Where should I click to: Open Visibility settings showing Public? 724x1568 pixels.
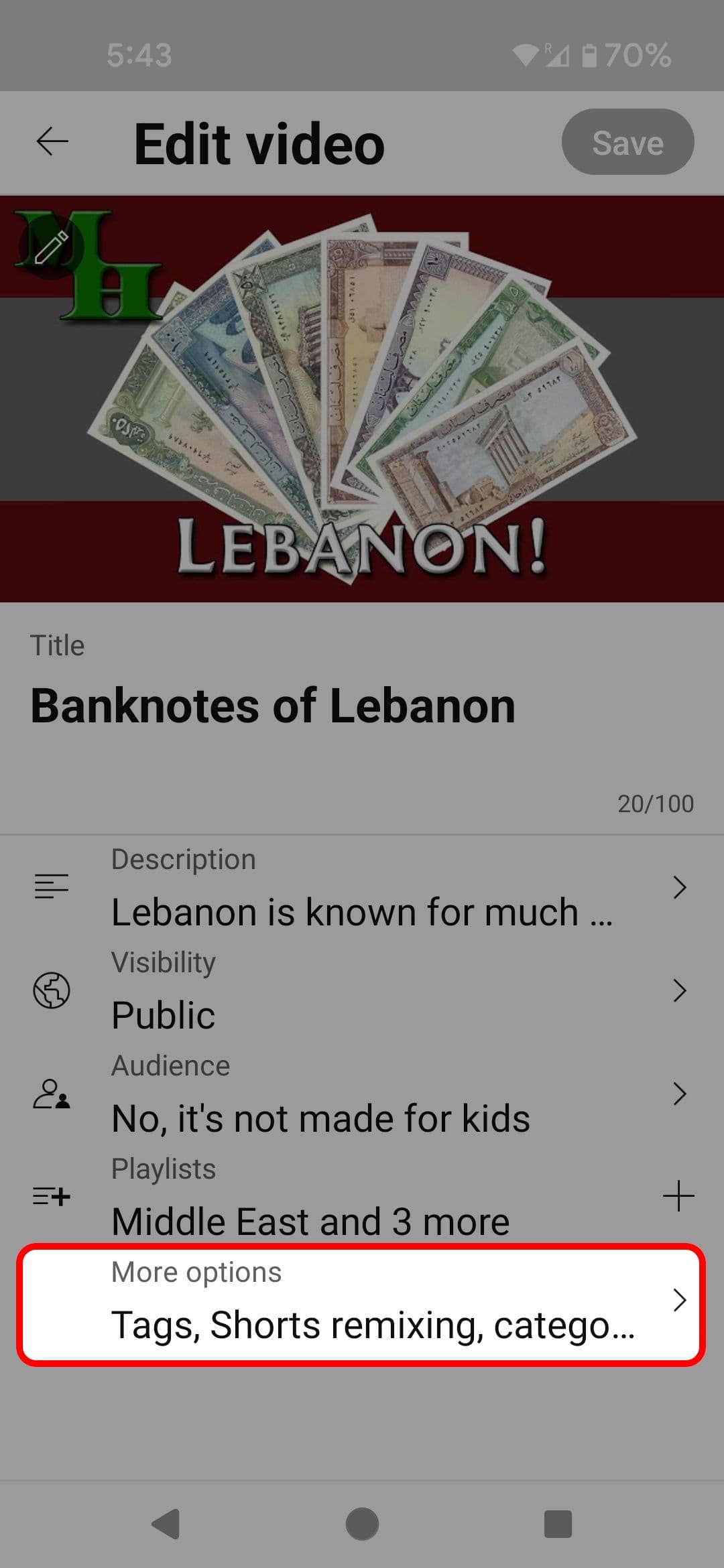362,991
